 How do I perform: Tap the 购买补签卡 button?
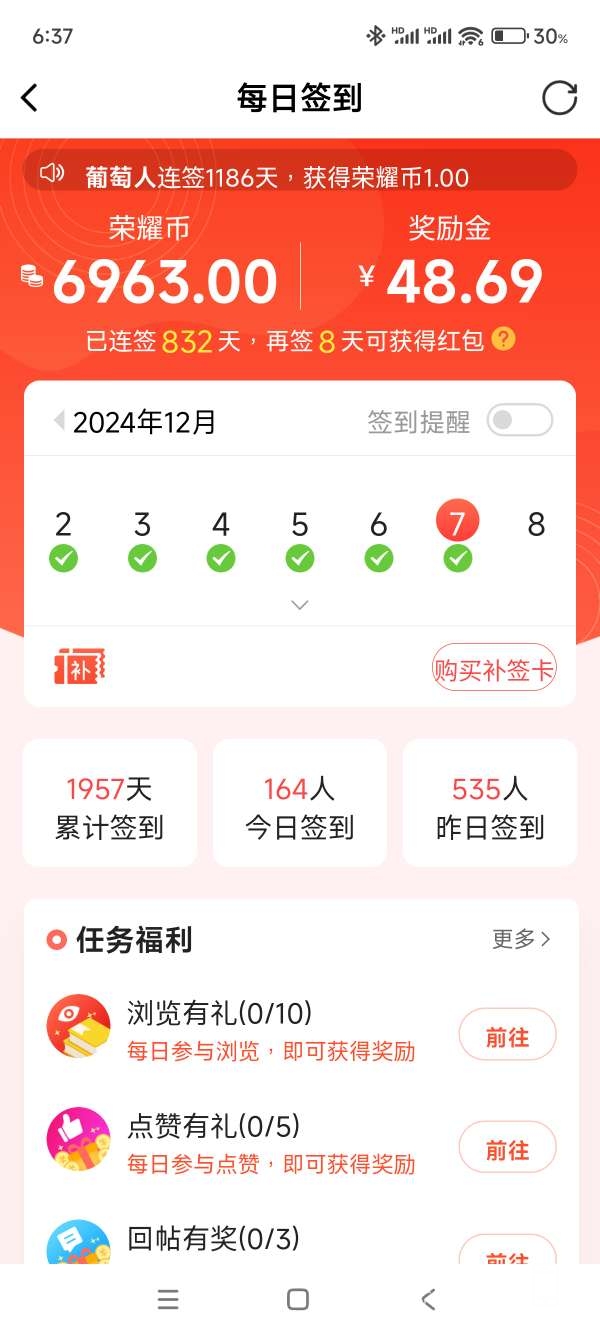(493, 669)
